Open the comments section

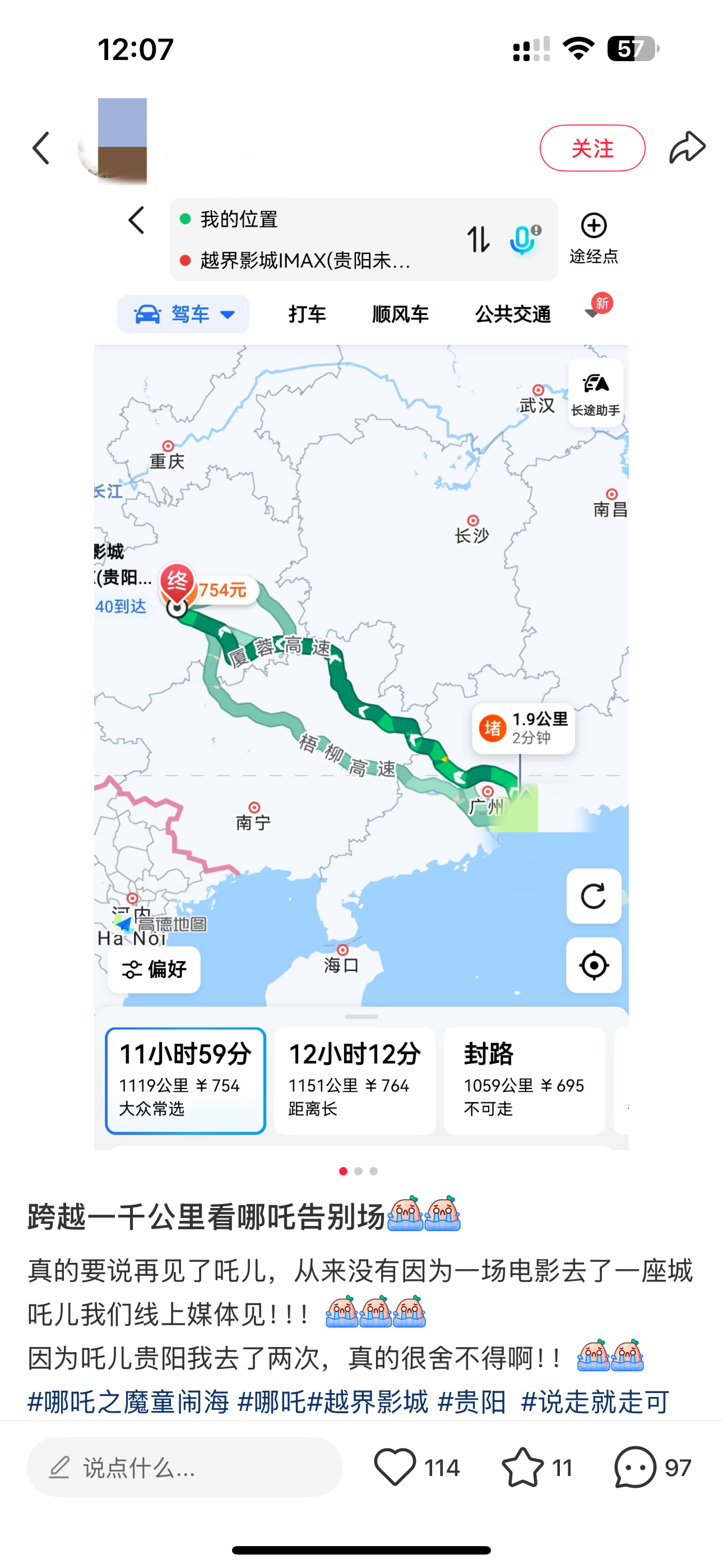(635, 1468)
